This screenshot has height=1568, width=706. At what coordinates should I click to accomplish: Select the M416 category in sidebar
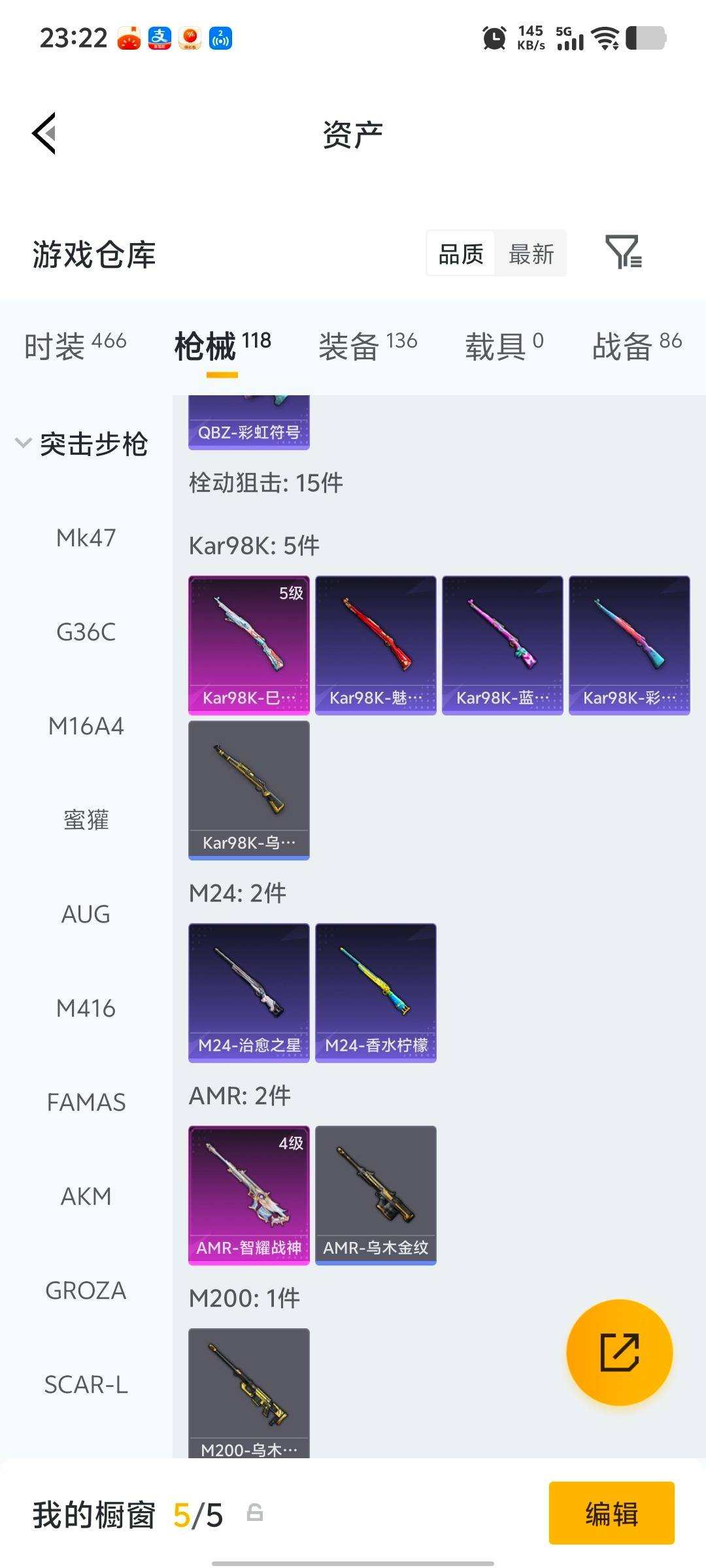[86, 1008]
